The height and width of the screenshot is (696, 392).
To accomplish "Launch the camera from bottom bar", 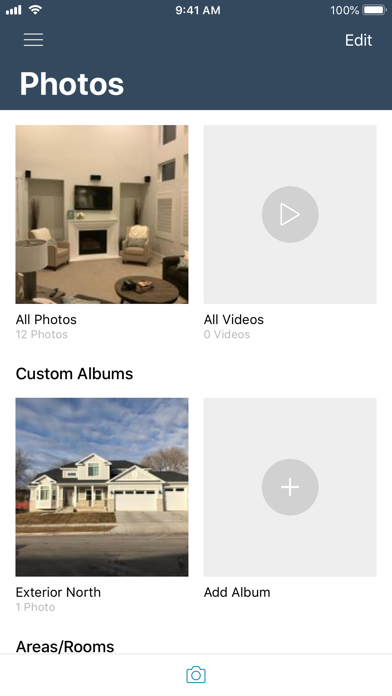I will coord(196,675).
